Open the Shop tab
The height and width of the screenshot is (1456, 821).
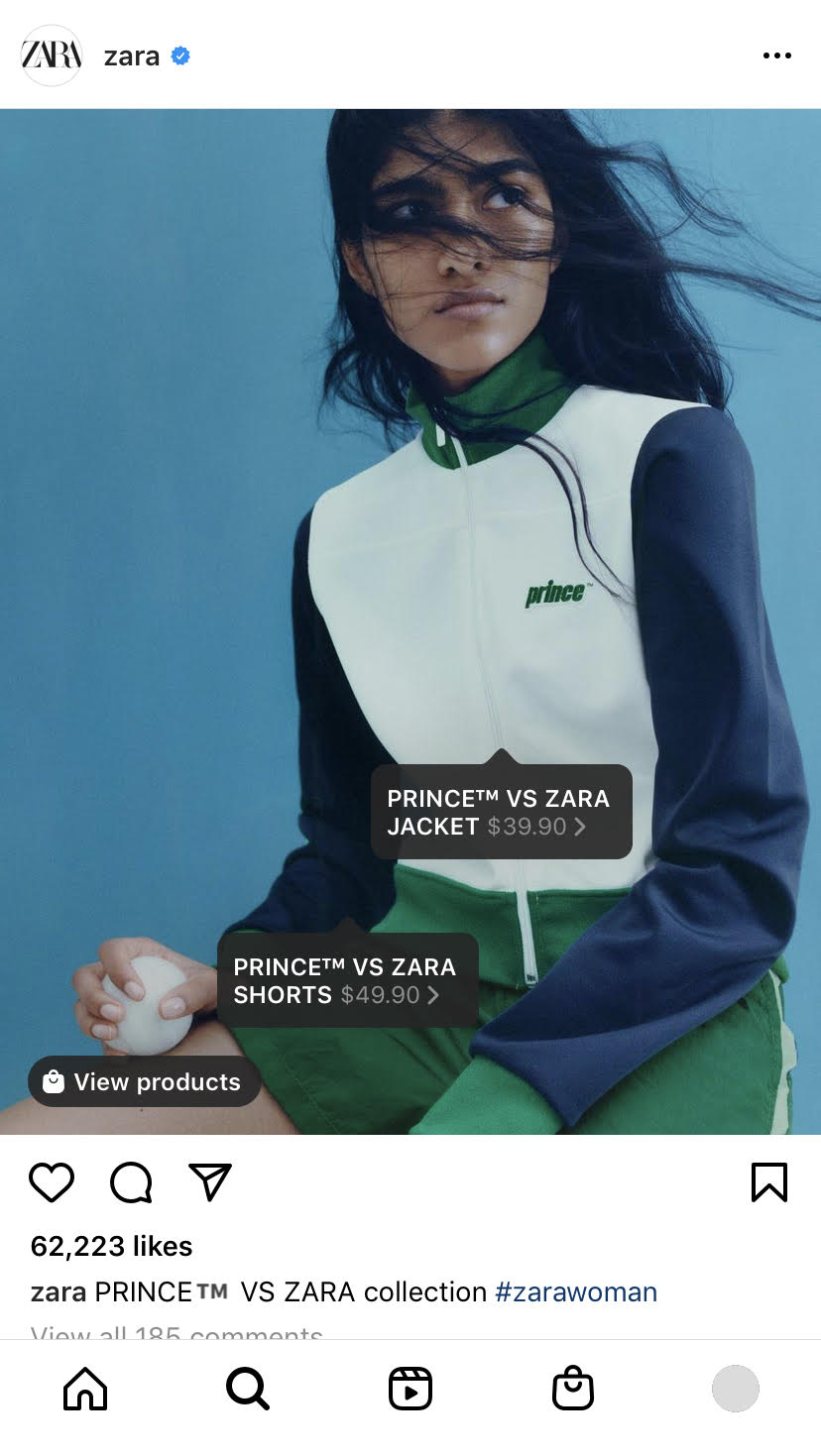click(573, 1389)
